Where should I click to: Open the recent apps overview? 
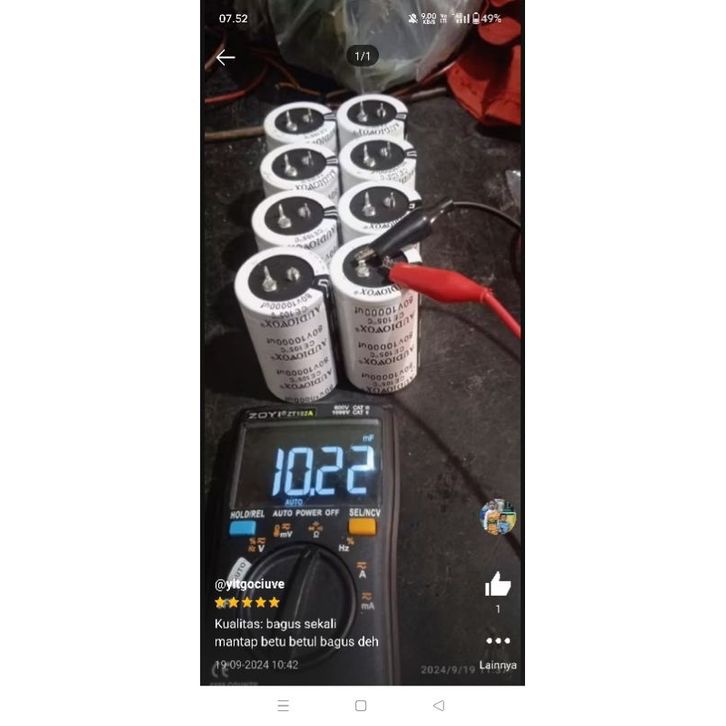coord(283,705)
